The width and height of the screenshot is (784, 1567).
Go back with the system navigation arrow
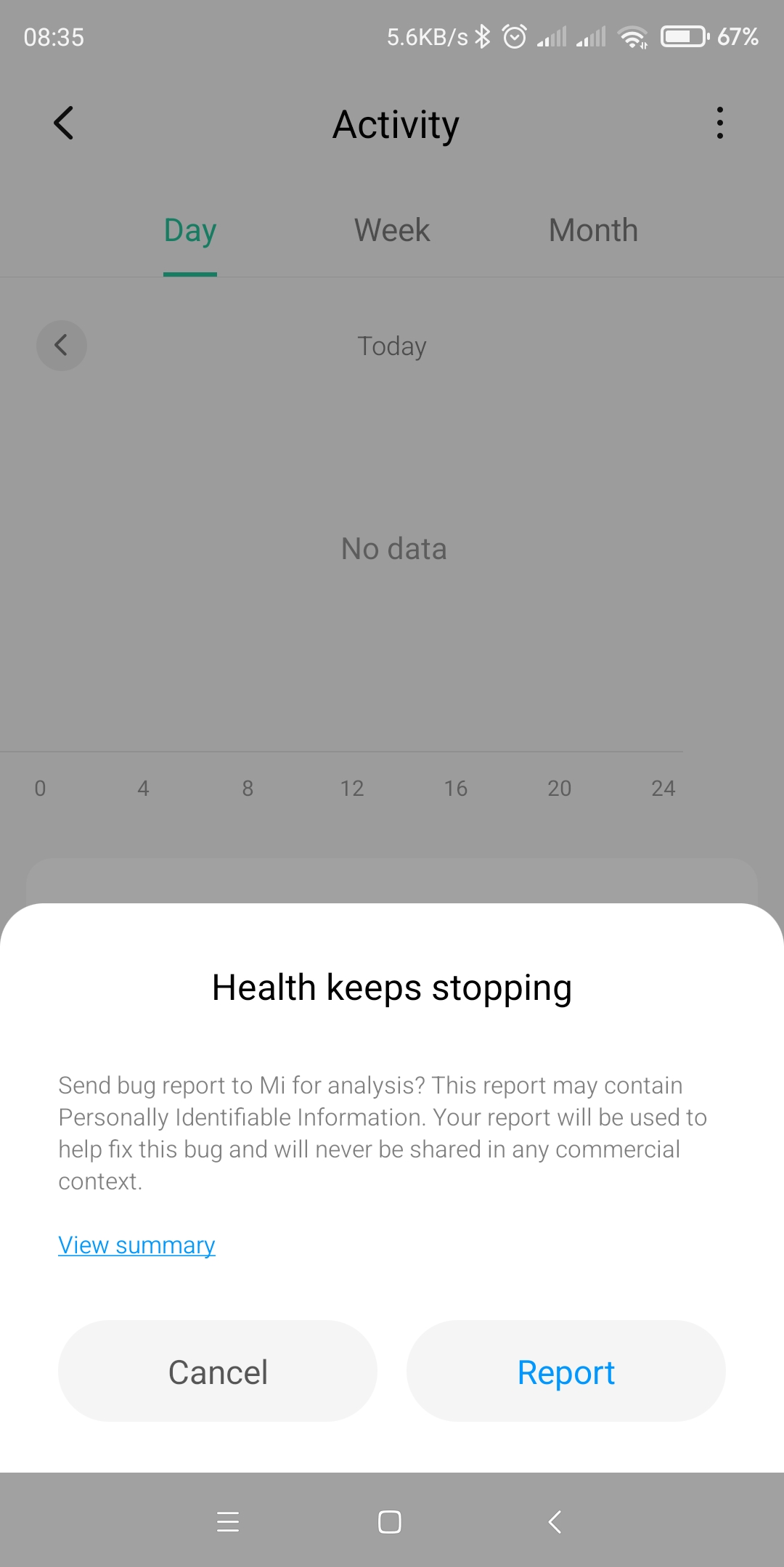[x=555, y=1521]
